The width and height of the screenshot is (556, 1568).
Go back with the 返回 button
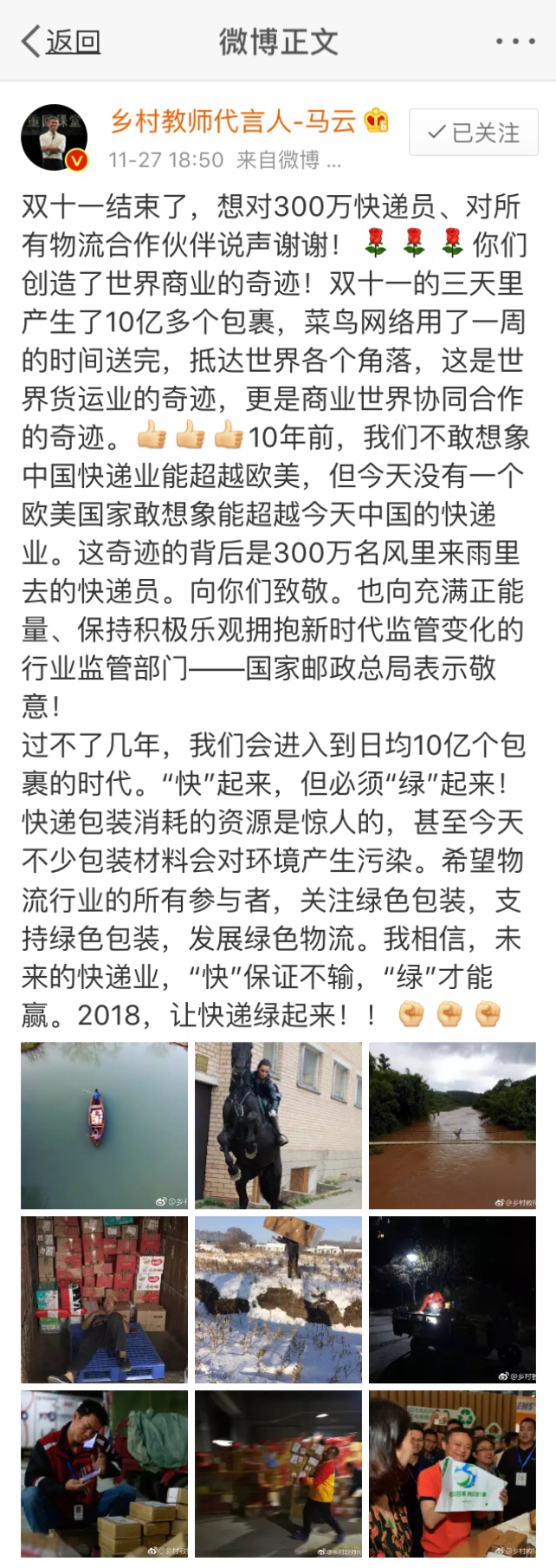click(61, 41)
